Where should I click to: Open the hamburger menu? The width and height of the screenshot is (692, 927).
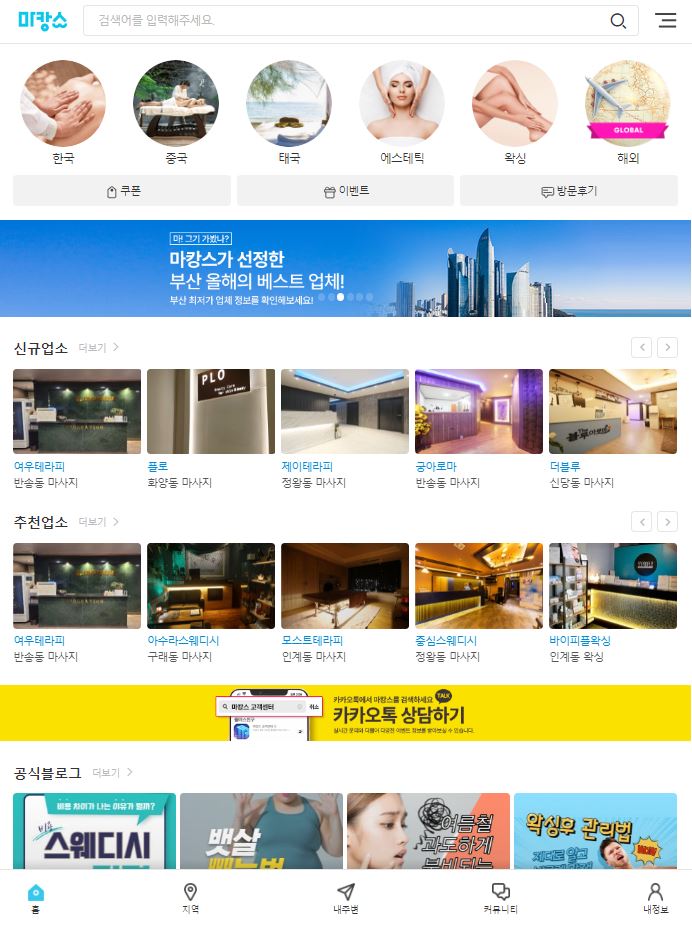click(665, 20)
